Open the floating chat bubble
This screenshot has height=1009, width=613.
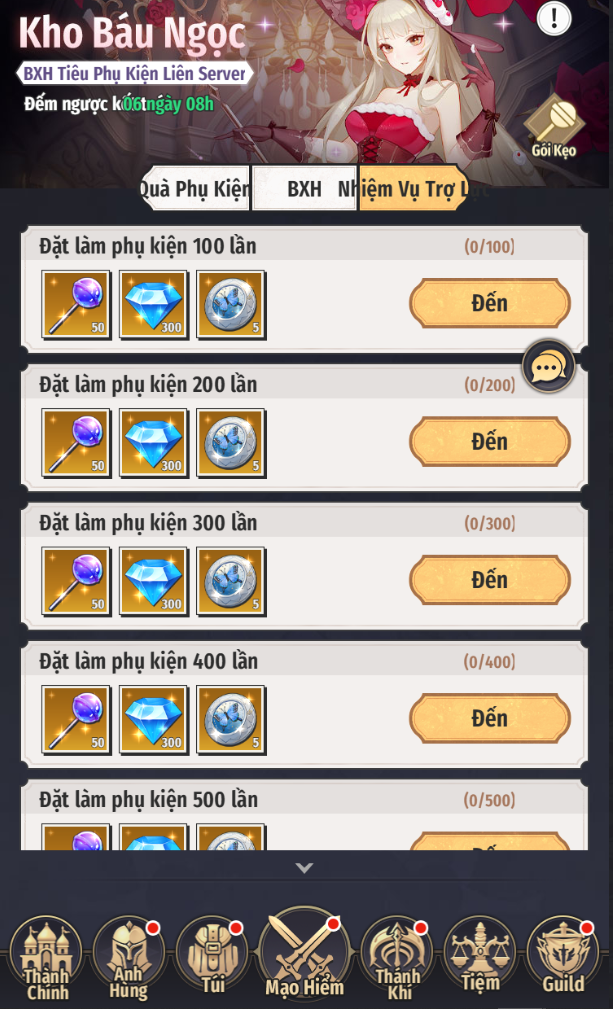point(548,367)
